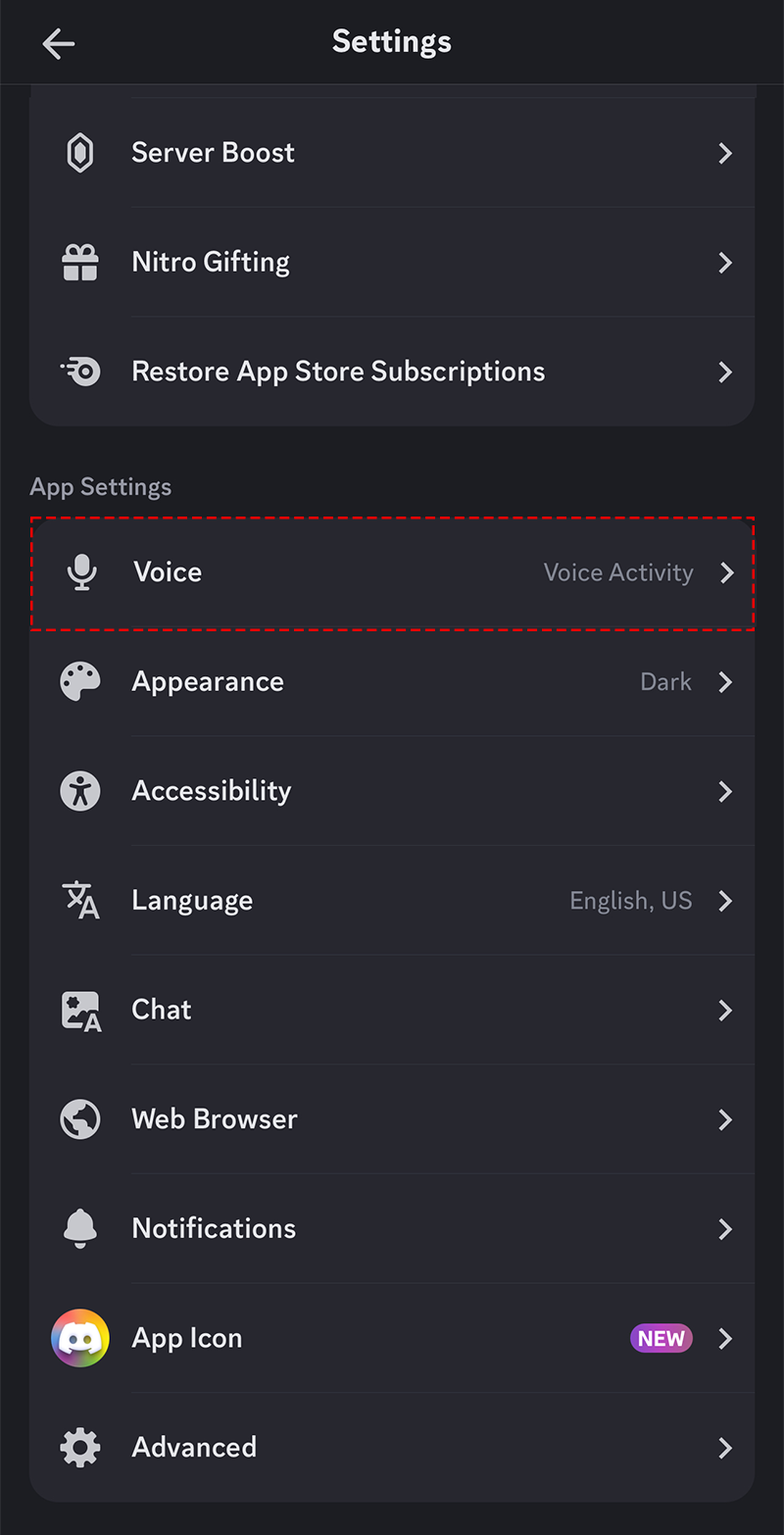The image size is (784, 1535).
Task: Click the Chat bubble icon
Action: pyautogui.click(x=81, y=1010)
